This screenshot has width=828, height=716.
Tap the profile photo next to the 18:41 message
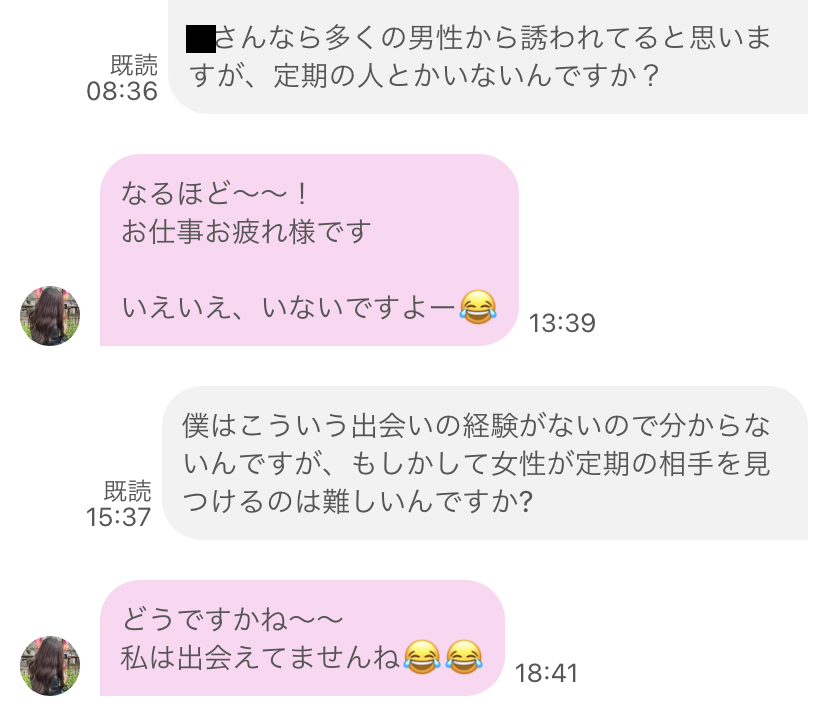(50, 666)
